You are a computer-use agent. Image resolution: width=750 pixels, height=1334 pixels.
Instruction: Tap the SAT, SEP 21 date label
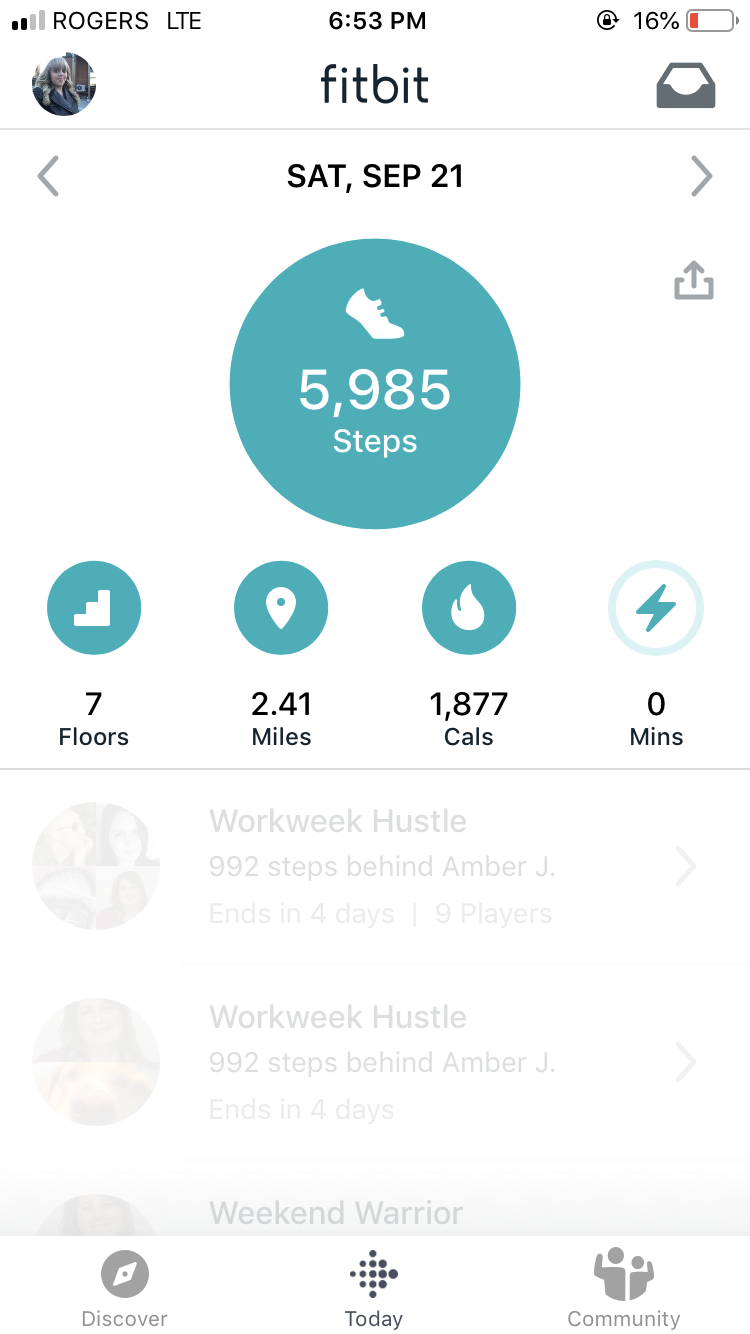pyautogui.click(x=375, y=176)
